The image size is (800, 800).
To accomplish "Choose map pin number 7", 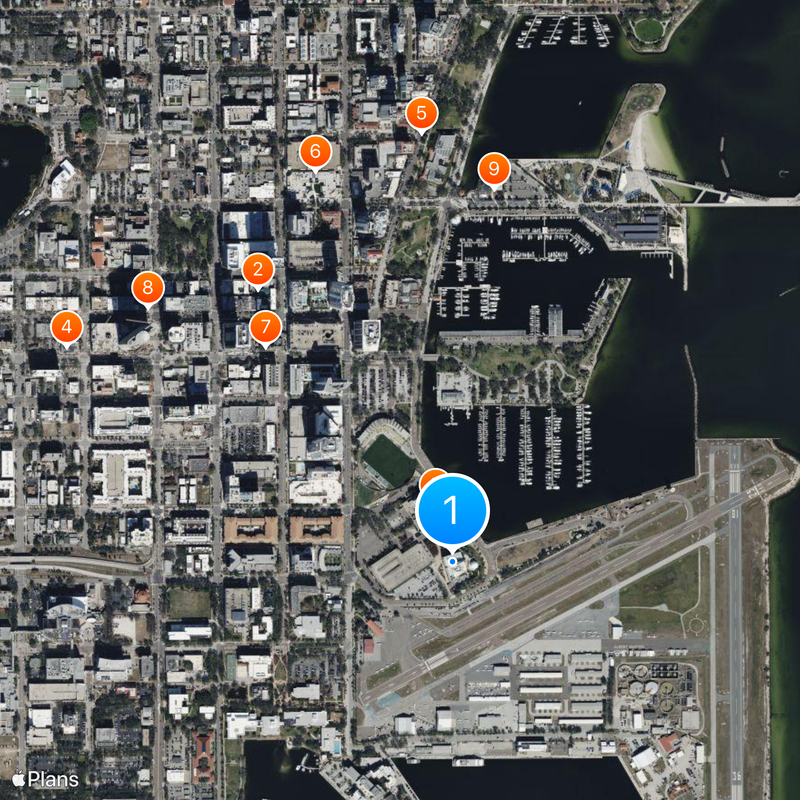I will [x=265, y=326].
